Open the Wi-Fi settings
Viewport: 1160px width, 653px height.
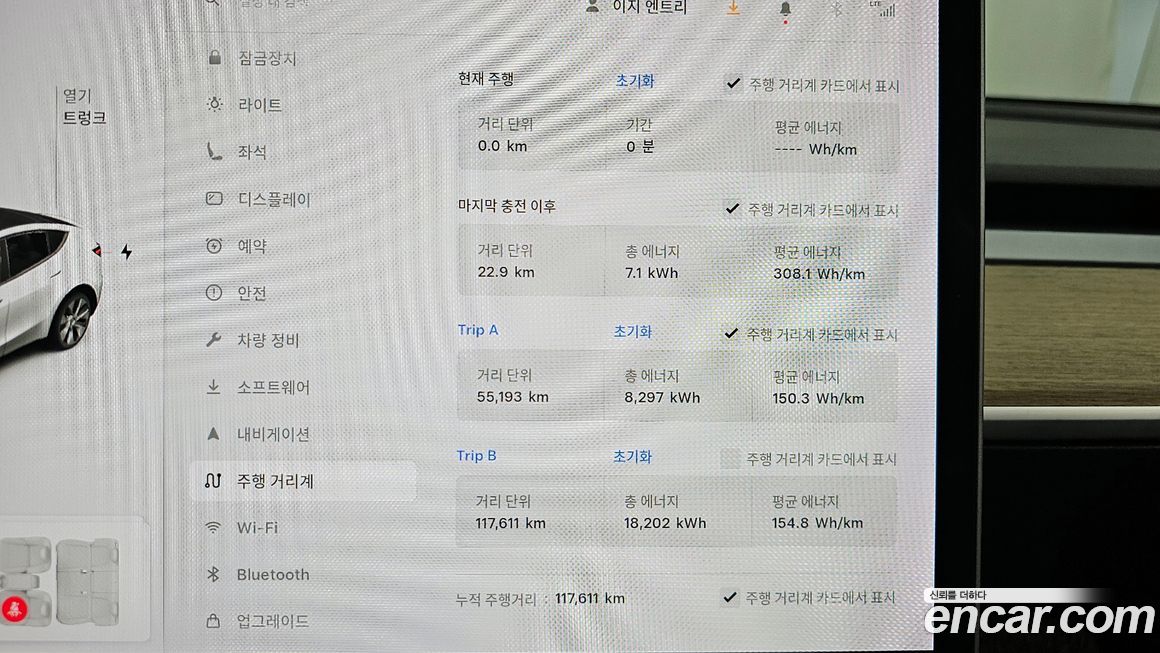[x=257, y=527]
